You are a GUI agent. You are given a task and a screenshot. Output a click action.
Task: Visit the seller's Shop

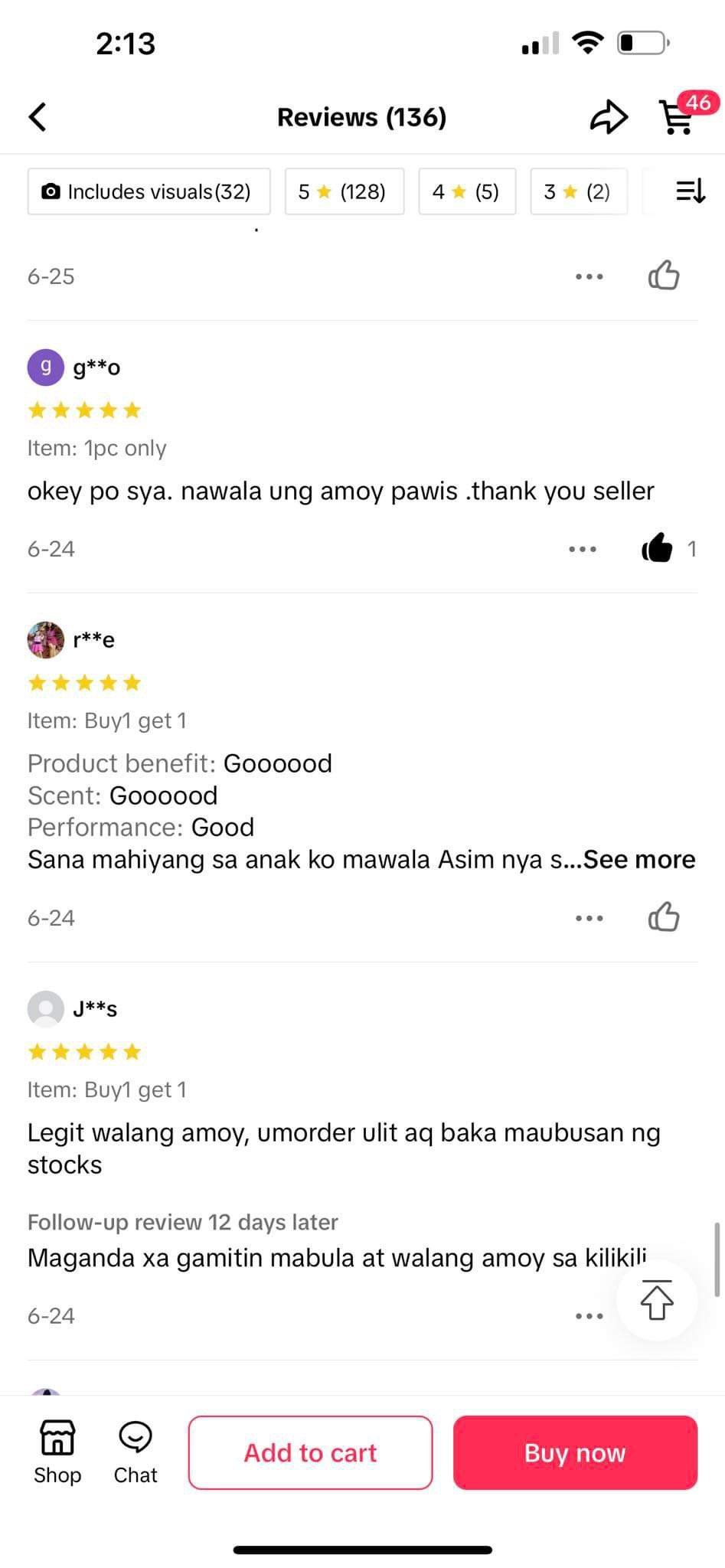57,1452
